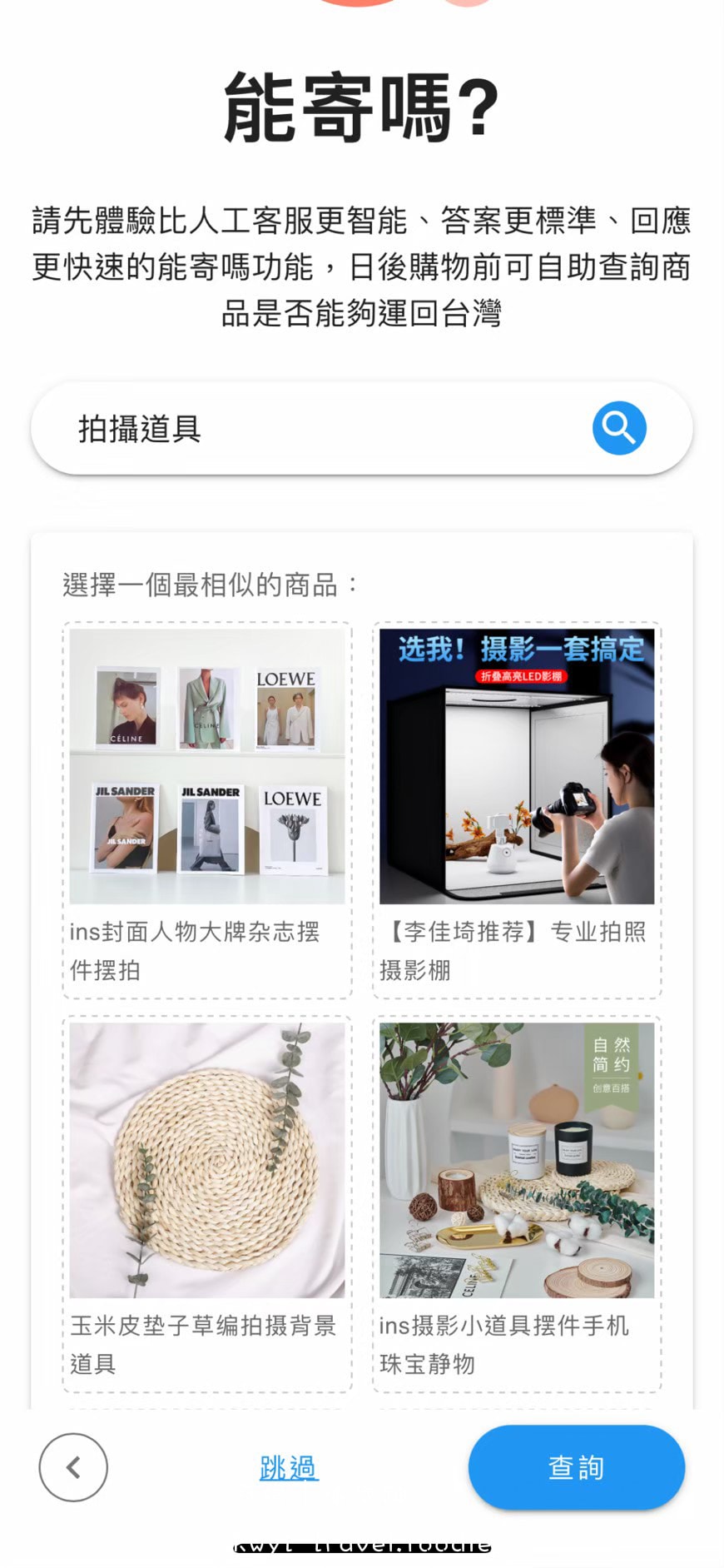The height and width of the screenshot is (1568, 724).
Task: Tap the blue search magnifier icon
Action: (x=618, y=428)
